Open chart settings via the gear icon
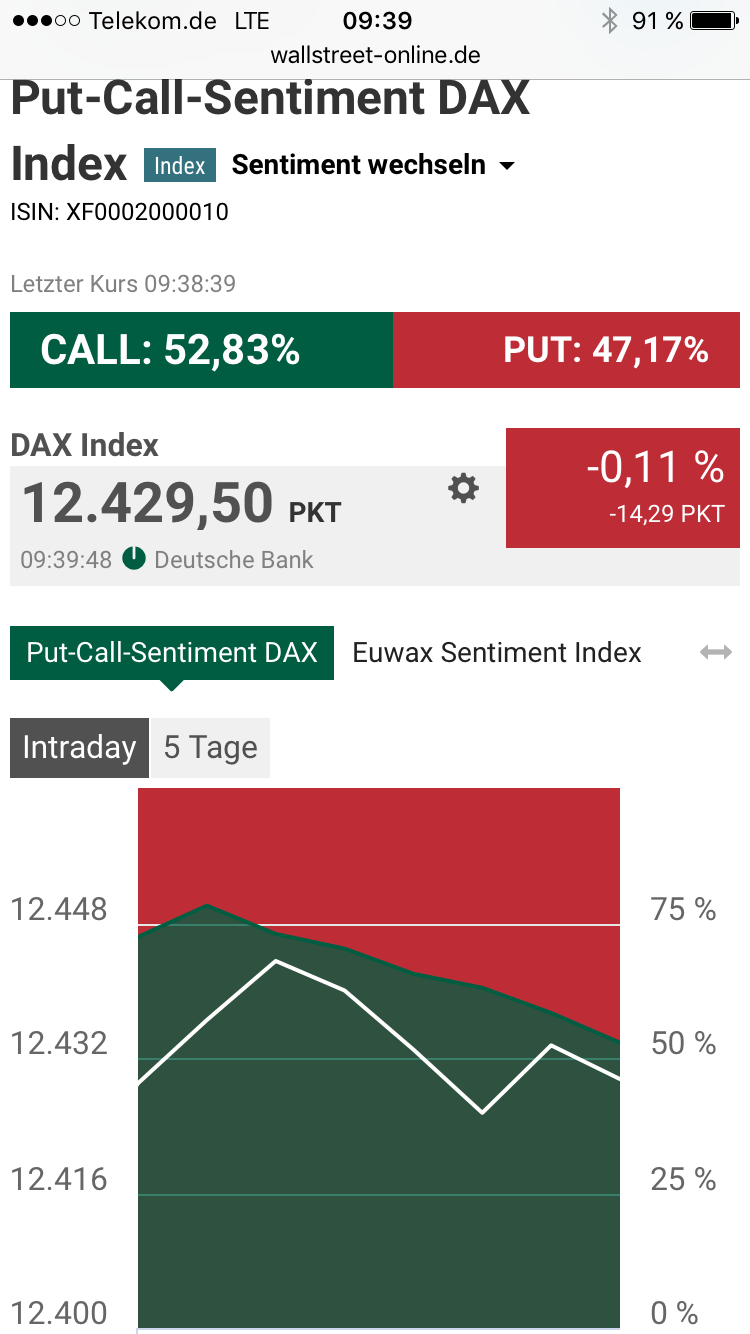The height and width of the screenshot is (1334, 750). tap(462, 489)
